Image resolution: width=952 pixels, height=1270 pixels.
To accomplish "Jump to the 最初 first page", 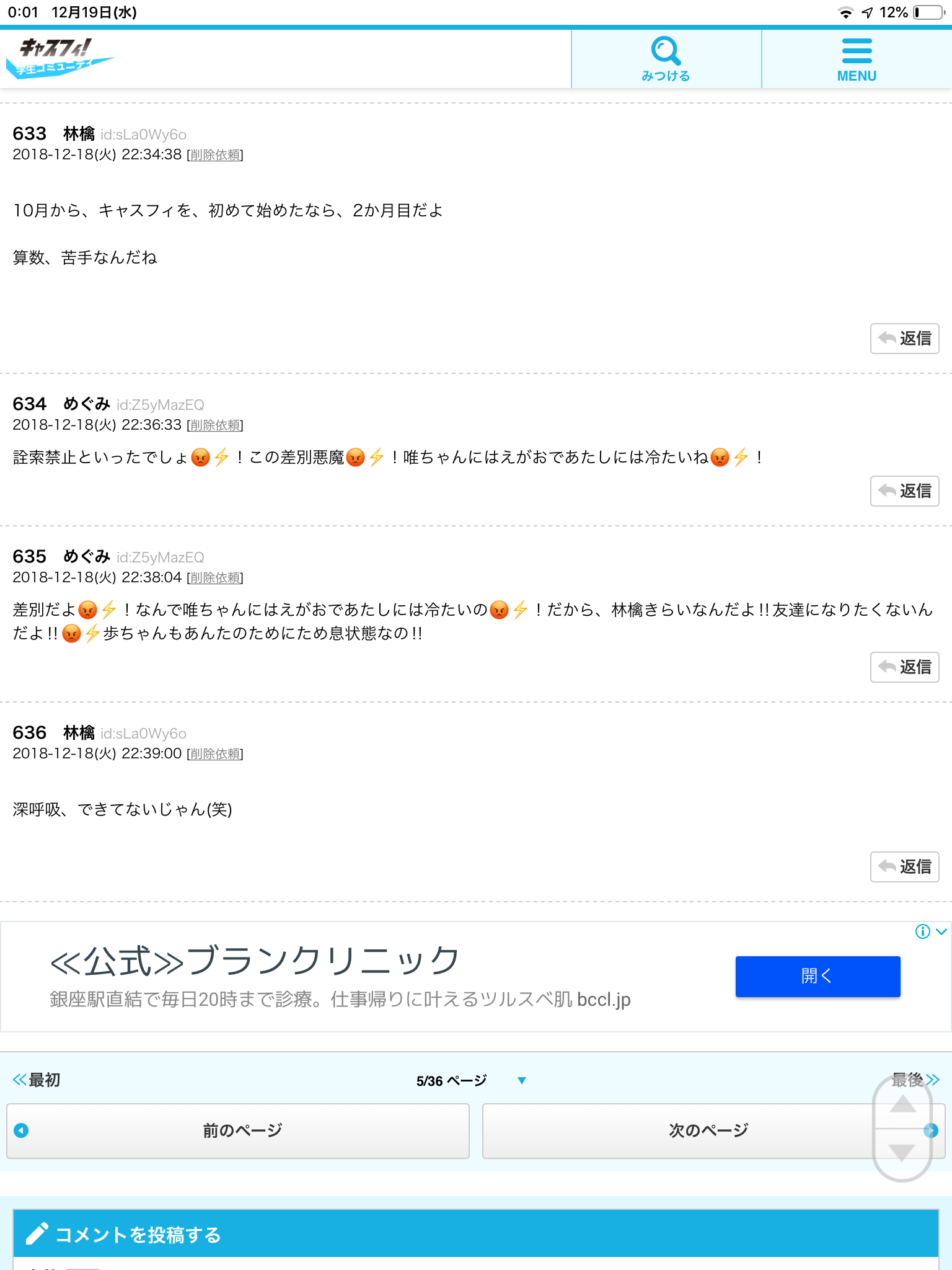I will point(37,1080).
